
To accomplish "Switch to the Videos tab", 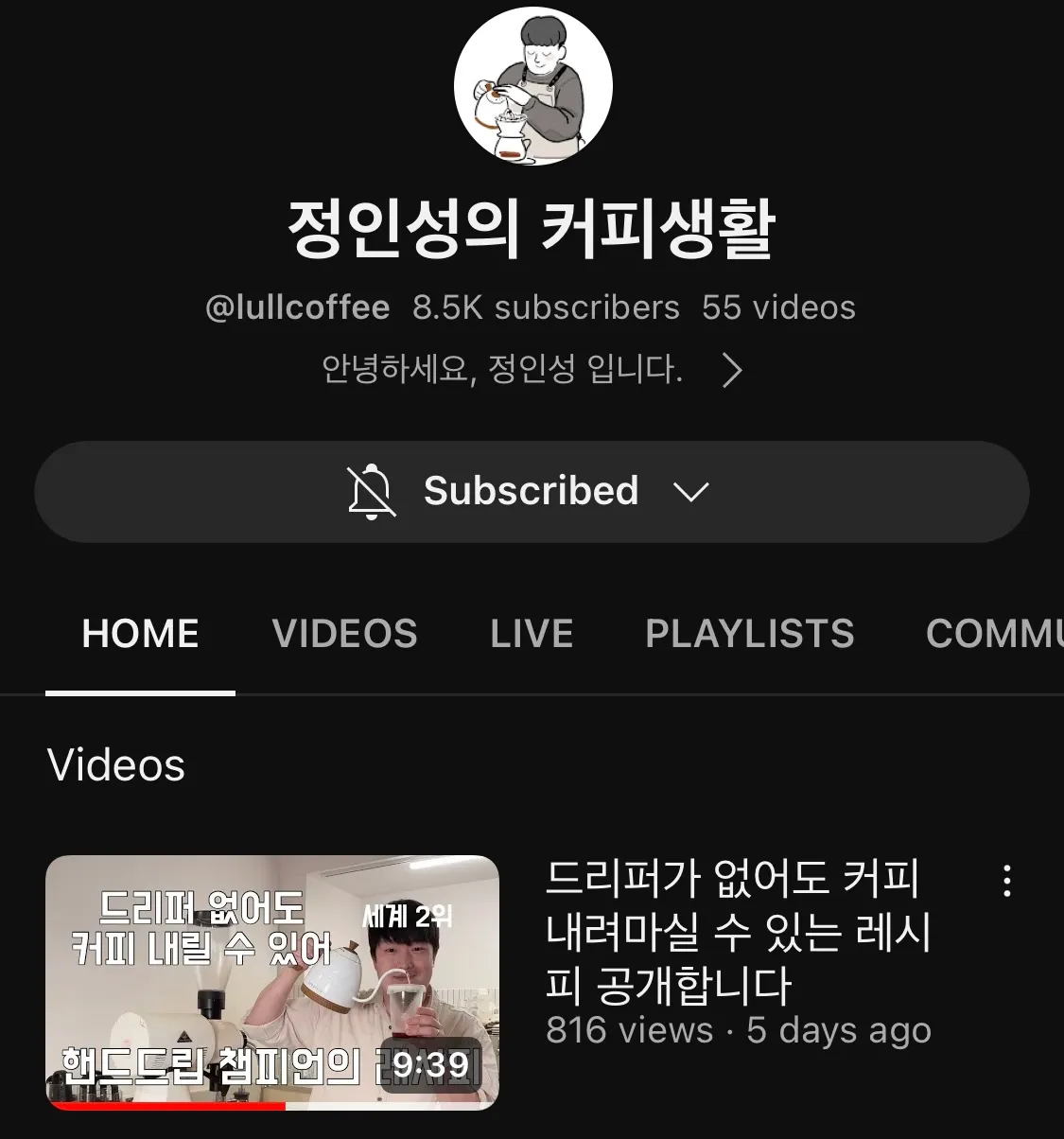I will point(344,634).
